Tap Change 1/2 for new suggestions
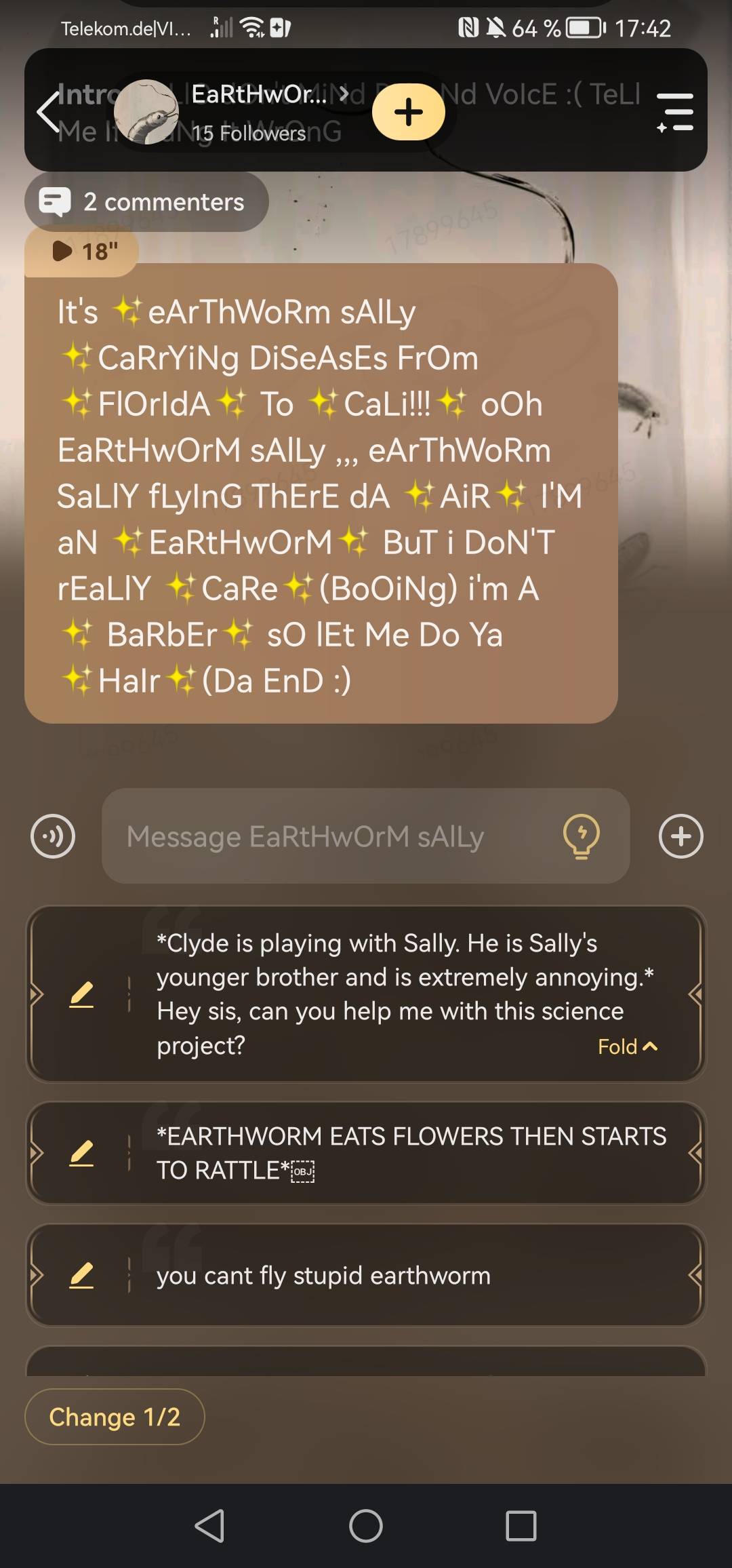 (115, 1417)
